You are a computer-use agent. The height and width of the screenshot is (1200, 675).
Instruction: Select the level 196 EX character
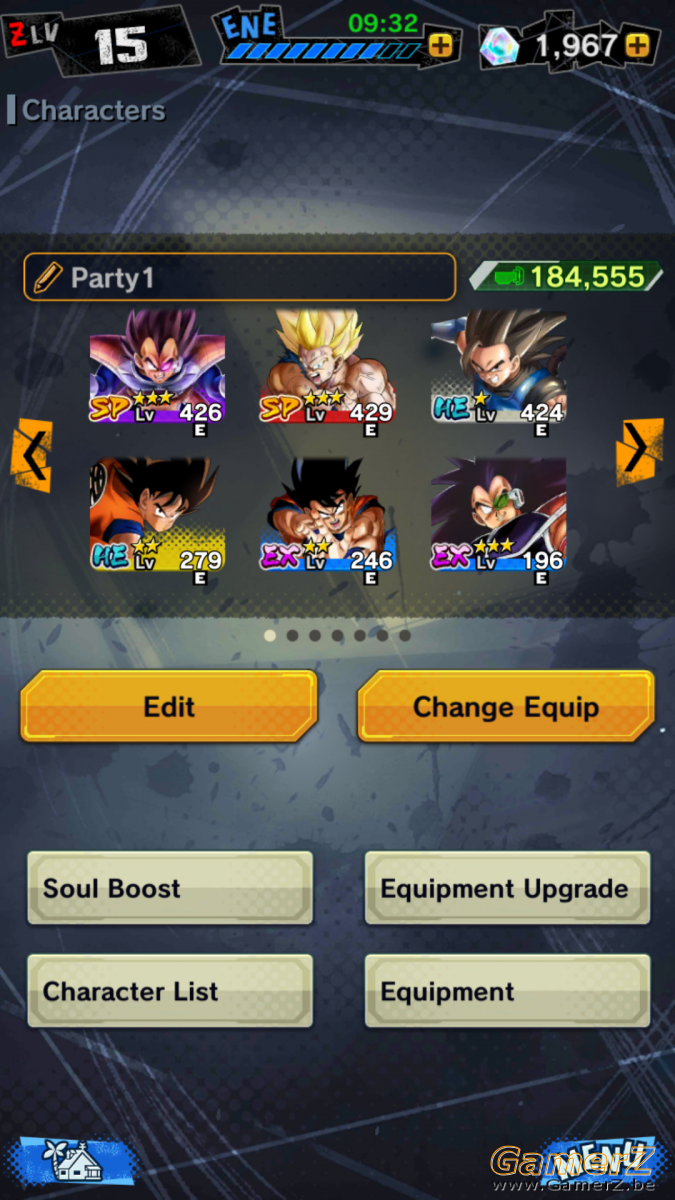(x=500, y=514)
